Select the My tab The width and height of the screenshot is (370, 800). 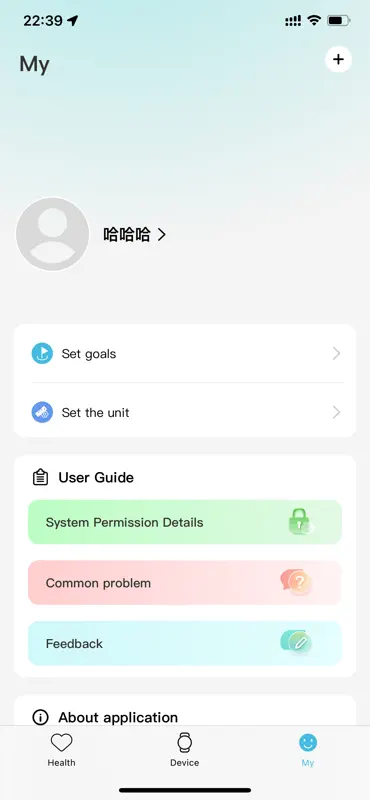pyautogui.click(x=308, y=750)
